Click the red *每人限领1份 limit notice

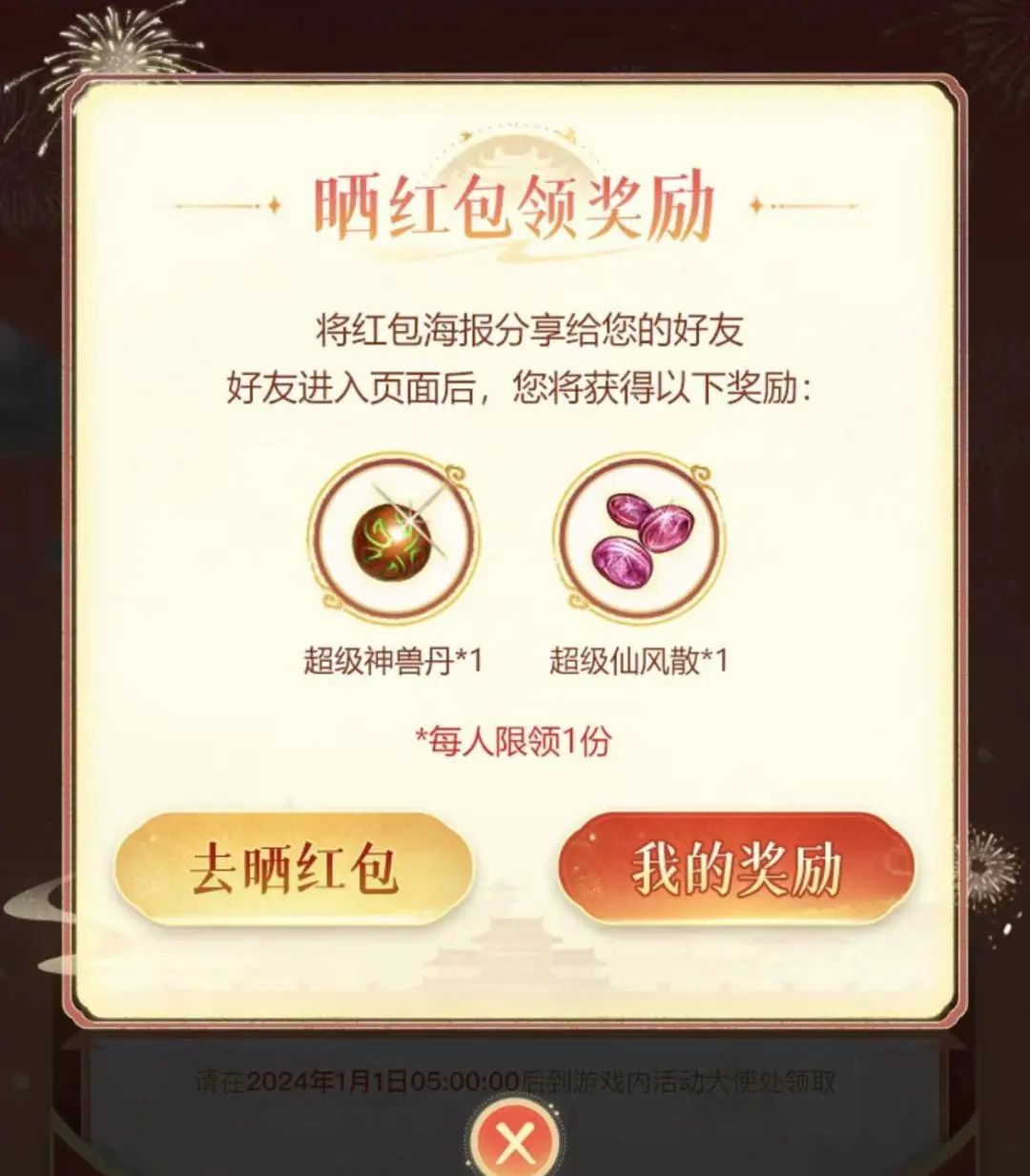(515, 737)
